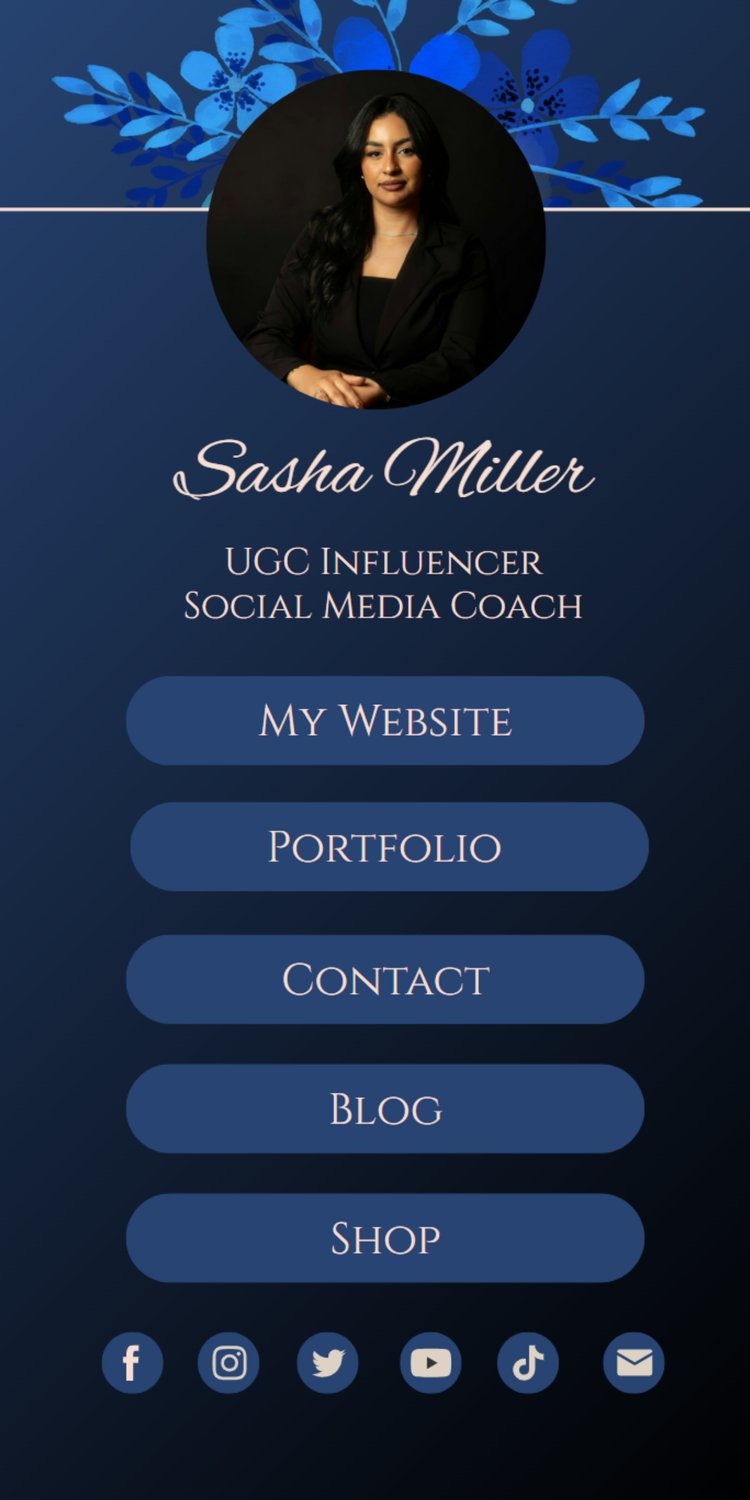Open the Portfolio button

pyautogui.click(x=389, y=847)
